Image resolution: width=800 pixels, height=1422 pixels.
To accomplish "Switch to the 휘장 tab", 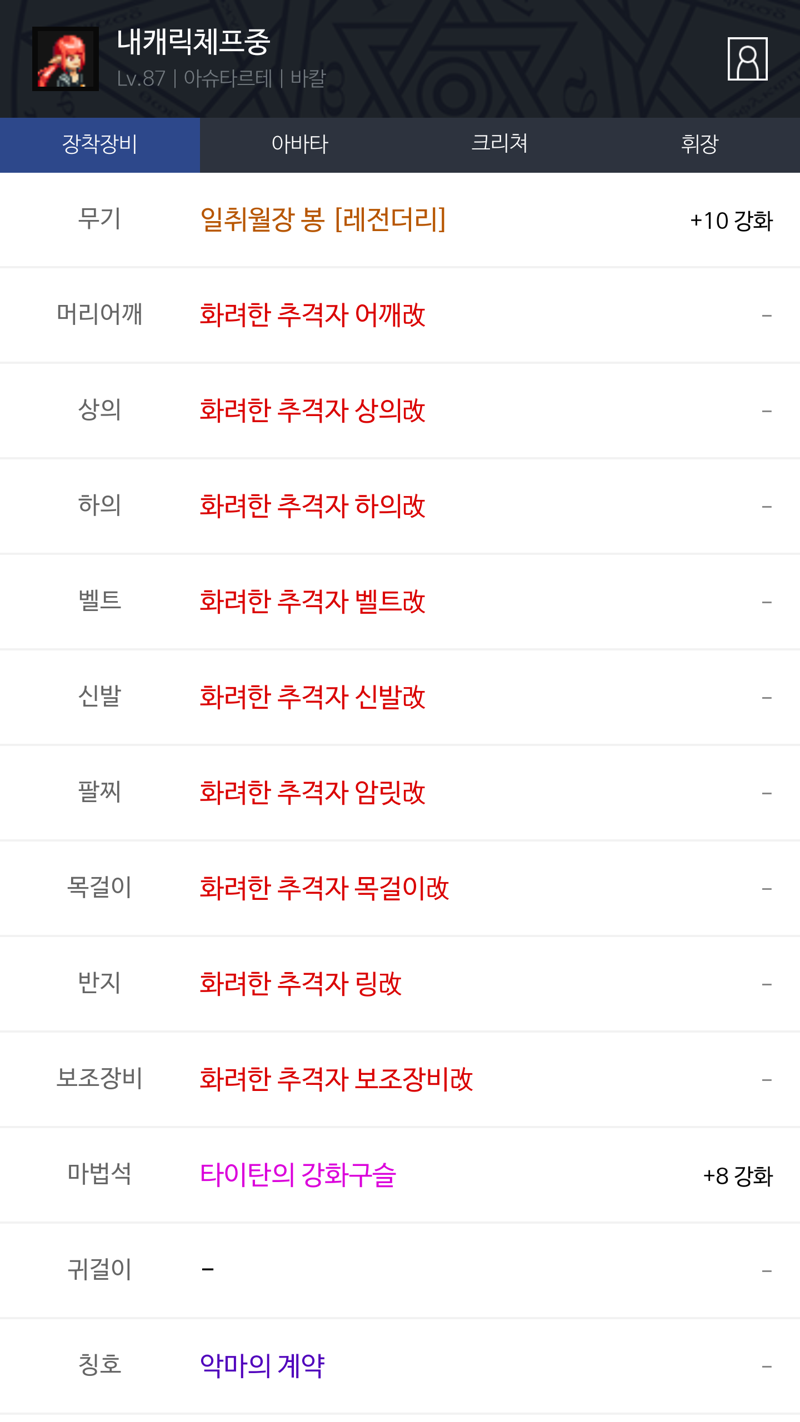I will [700, 144].
